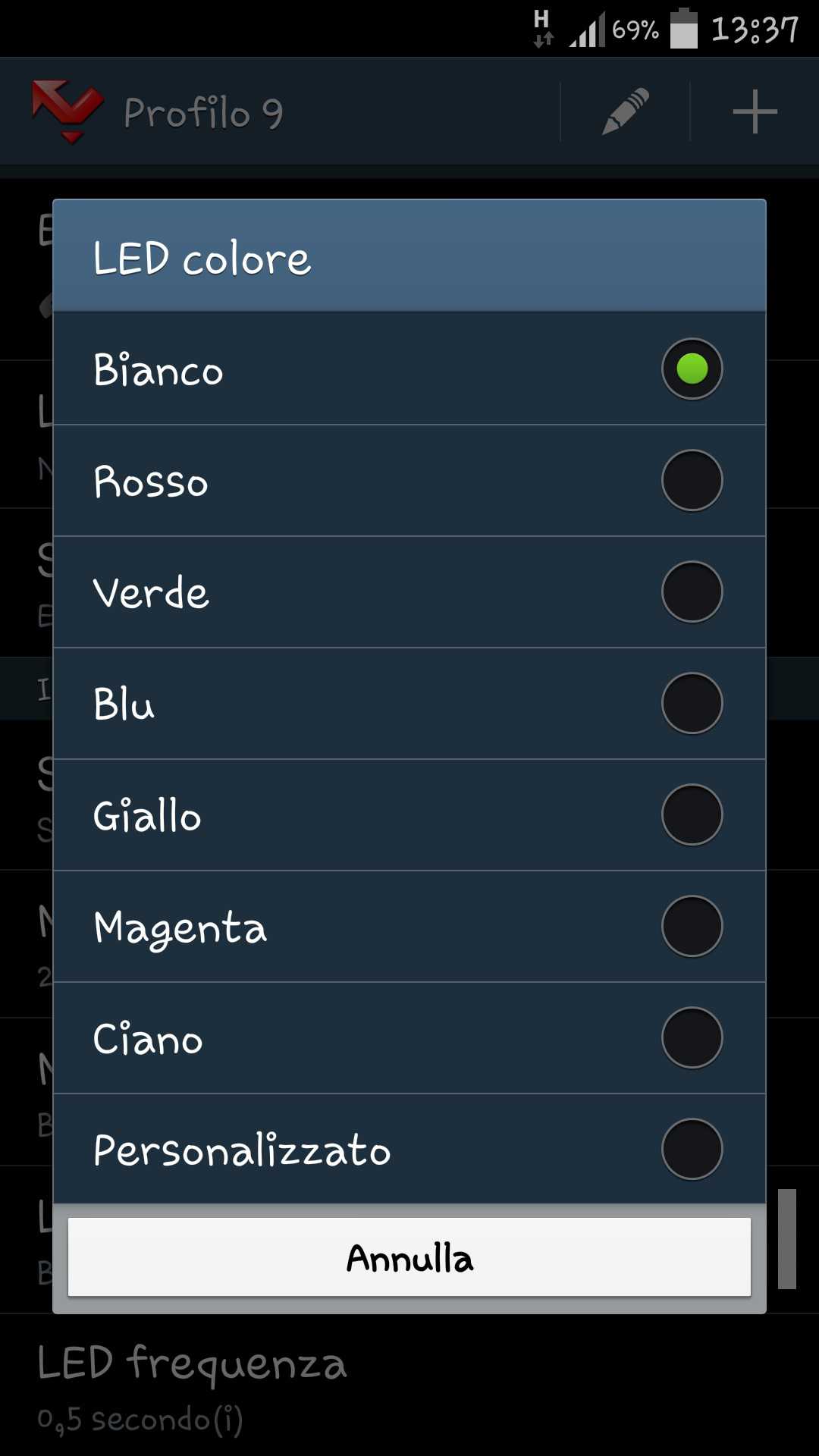This screenshot has width=819, height=1456.
Task: Pick Verde from the color list
Action: click(x=409, y=592)
